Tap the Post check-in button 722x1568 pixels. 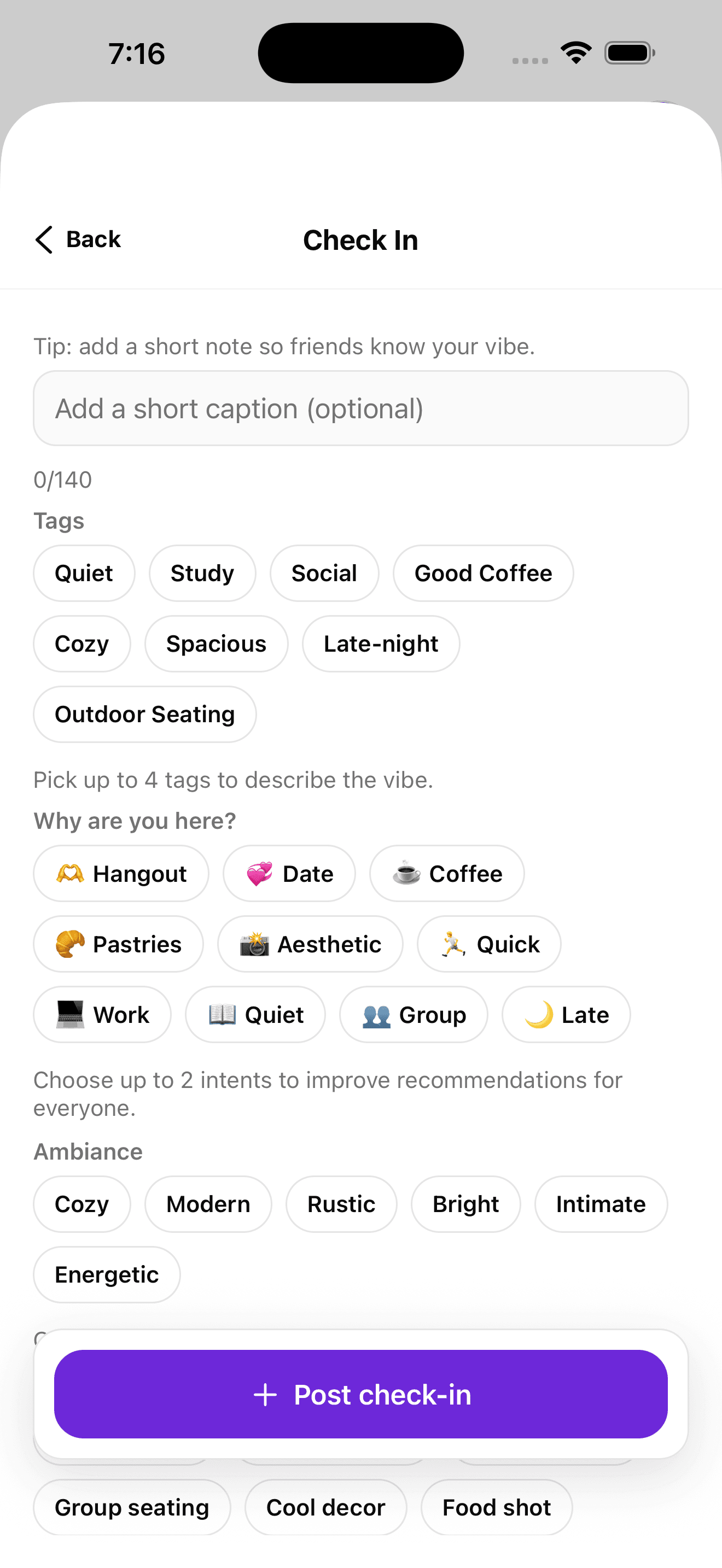361,1394
